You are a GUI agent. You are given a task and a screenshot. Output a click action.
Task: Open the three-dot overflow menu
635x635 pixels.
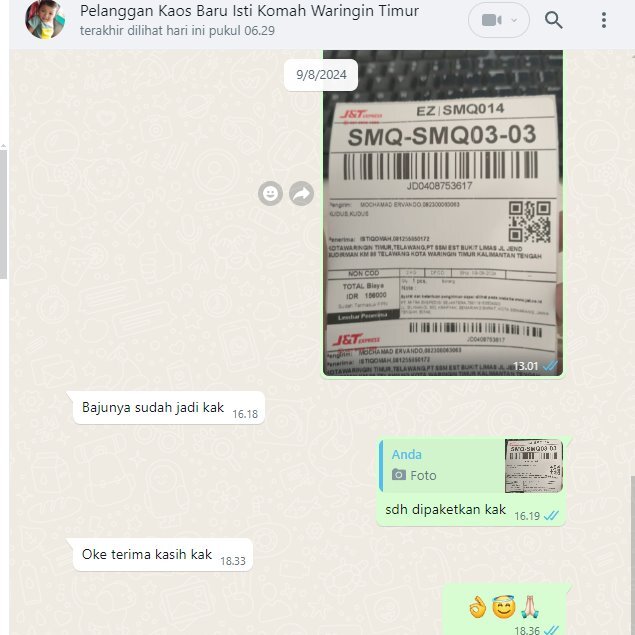point(603,20)
